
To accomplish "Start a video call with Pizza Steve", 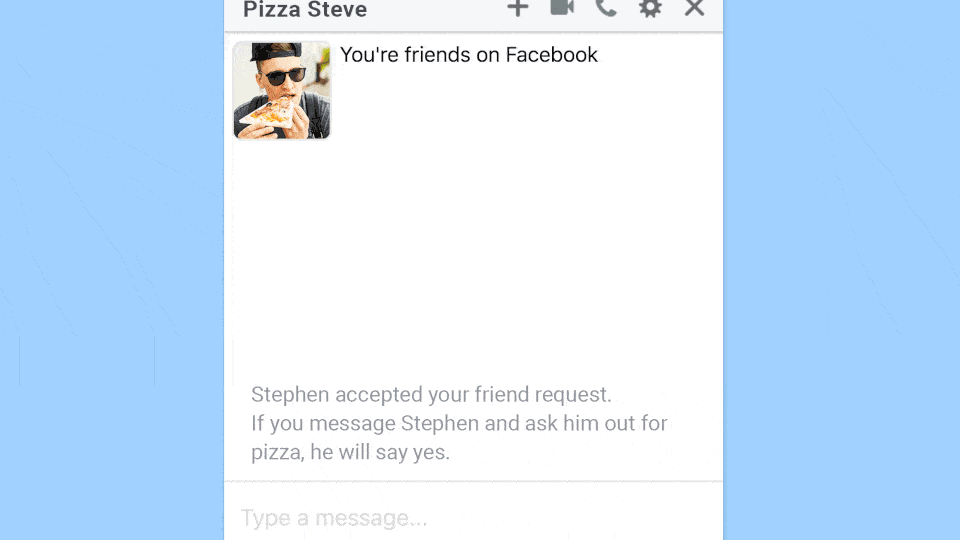I will point(562,8).
